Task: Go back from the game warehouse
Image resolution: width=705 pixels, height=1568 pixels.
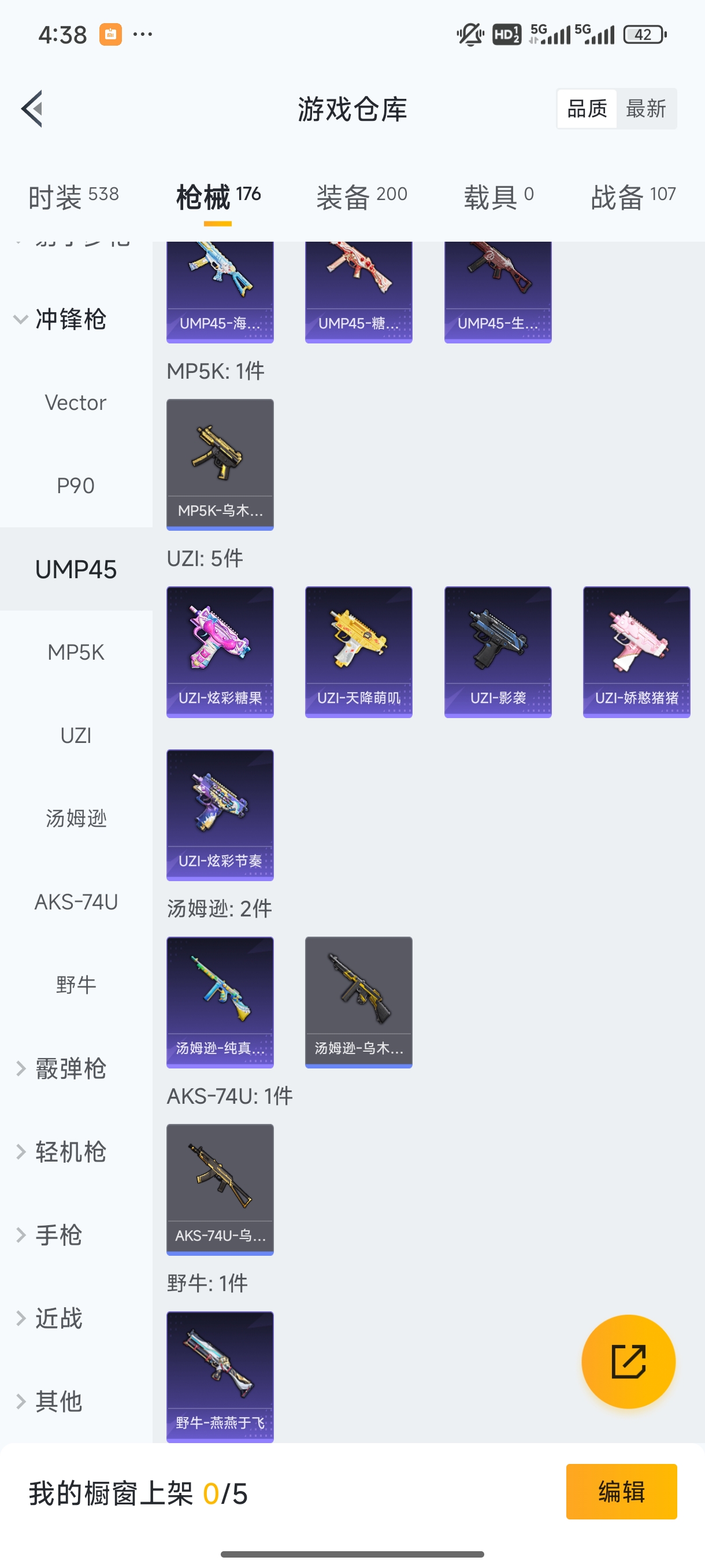Action: pyautogui.click(x=32, y=109)
